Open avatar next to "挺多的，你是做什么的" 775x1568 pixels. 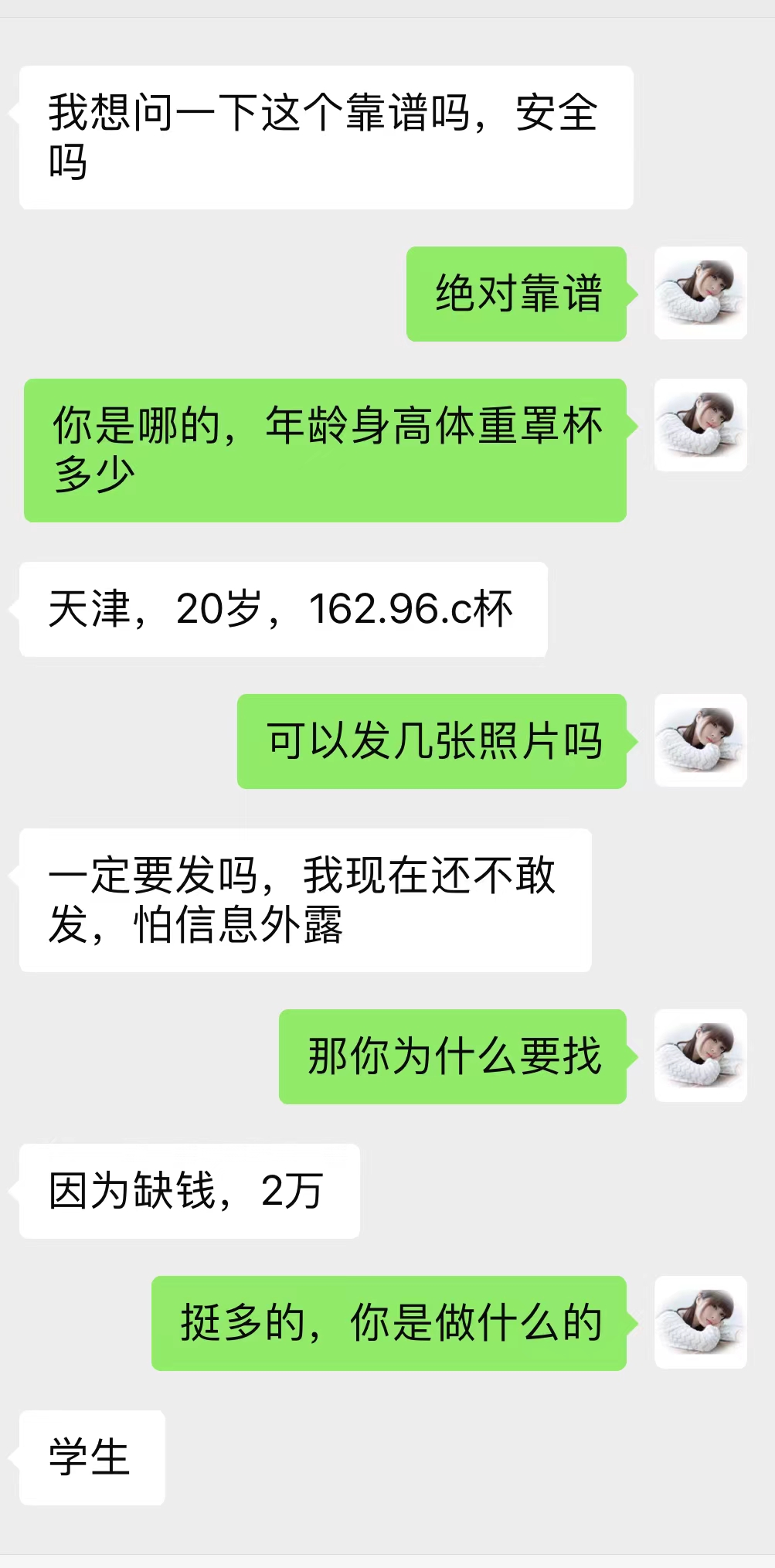coord(700,1322)
